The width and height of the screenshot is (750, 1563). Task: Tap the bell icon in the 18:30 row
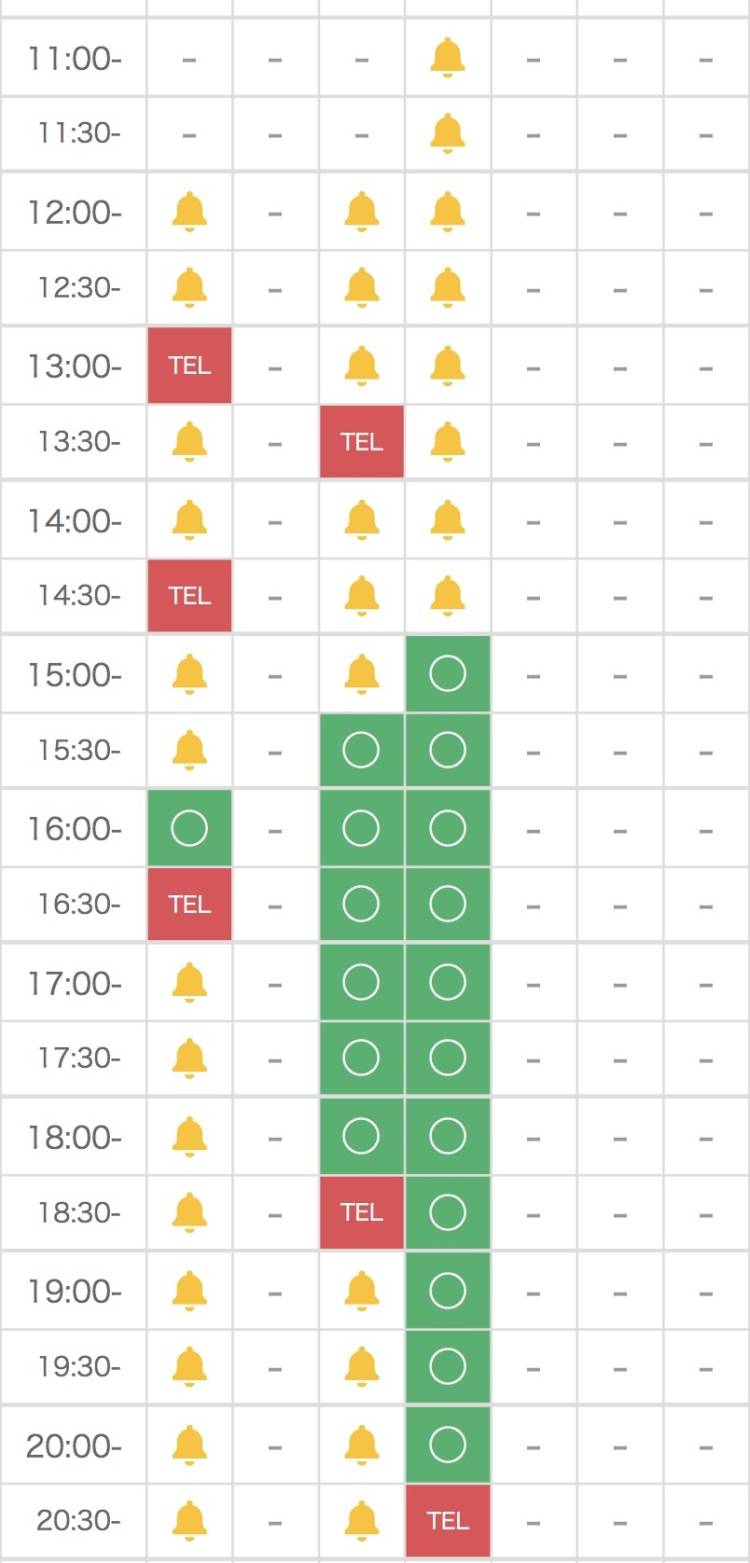(189, 1212)
